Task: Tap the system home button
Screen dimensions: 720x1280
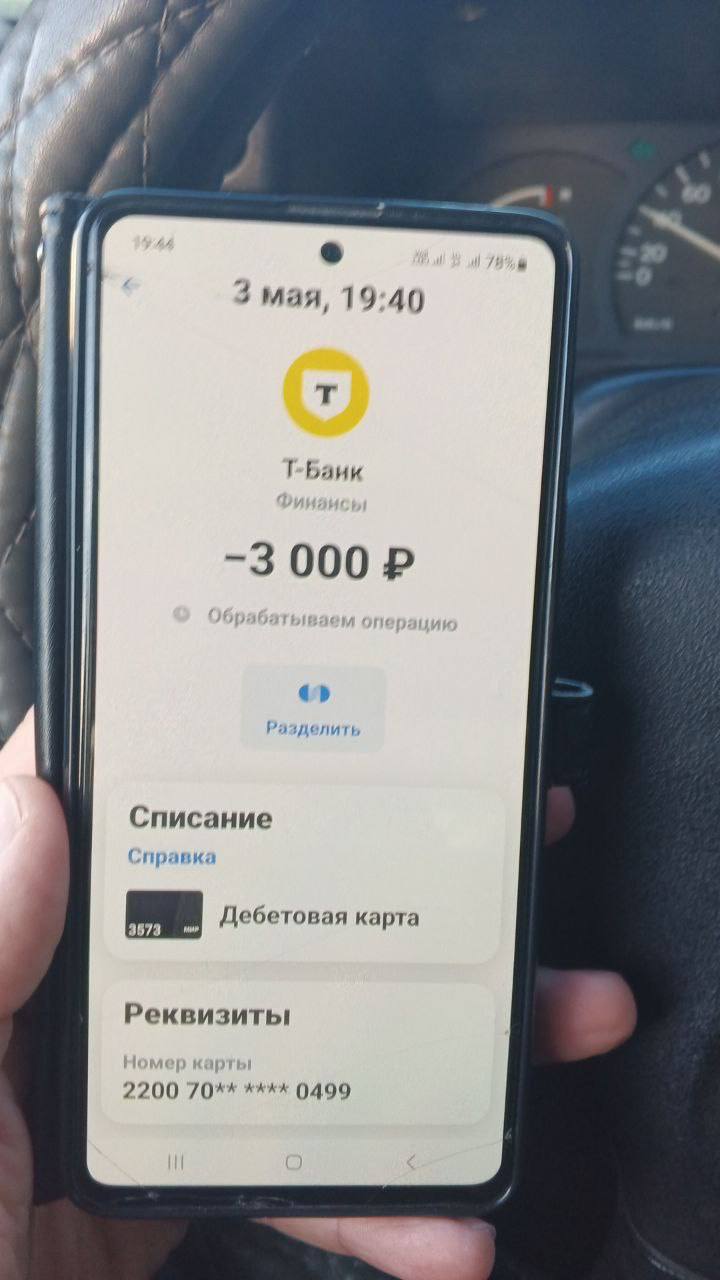Action: tap(293, 1161)
